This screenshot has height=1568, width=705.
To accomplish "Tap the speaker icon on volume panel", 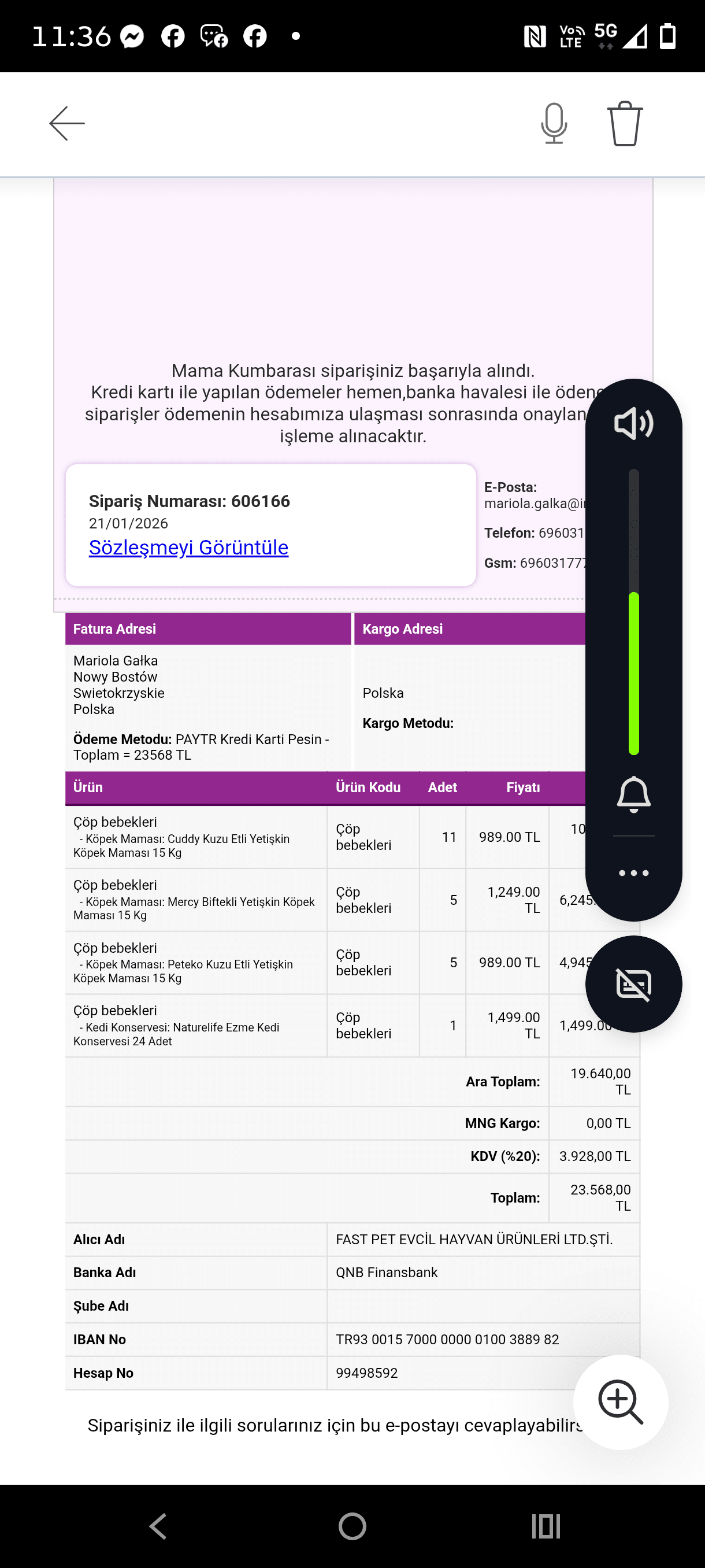I will coord(633,423).
